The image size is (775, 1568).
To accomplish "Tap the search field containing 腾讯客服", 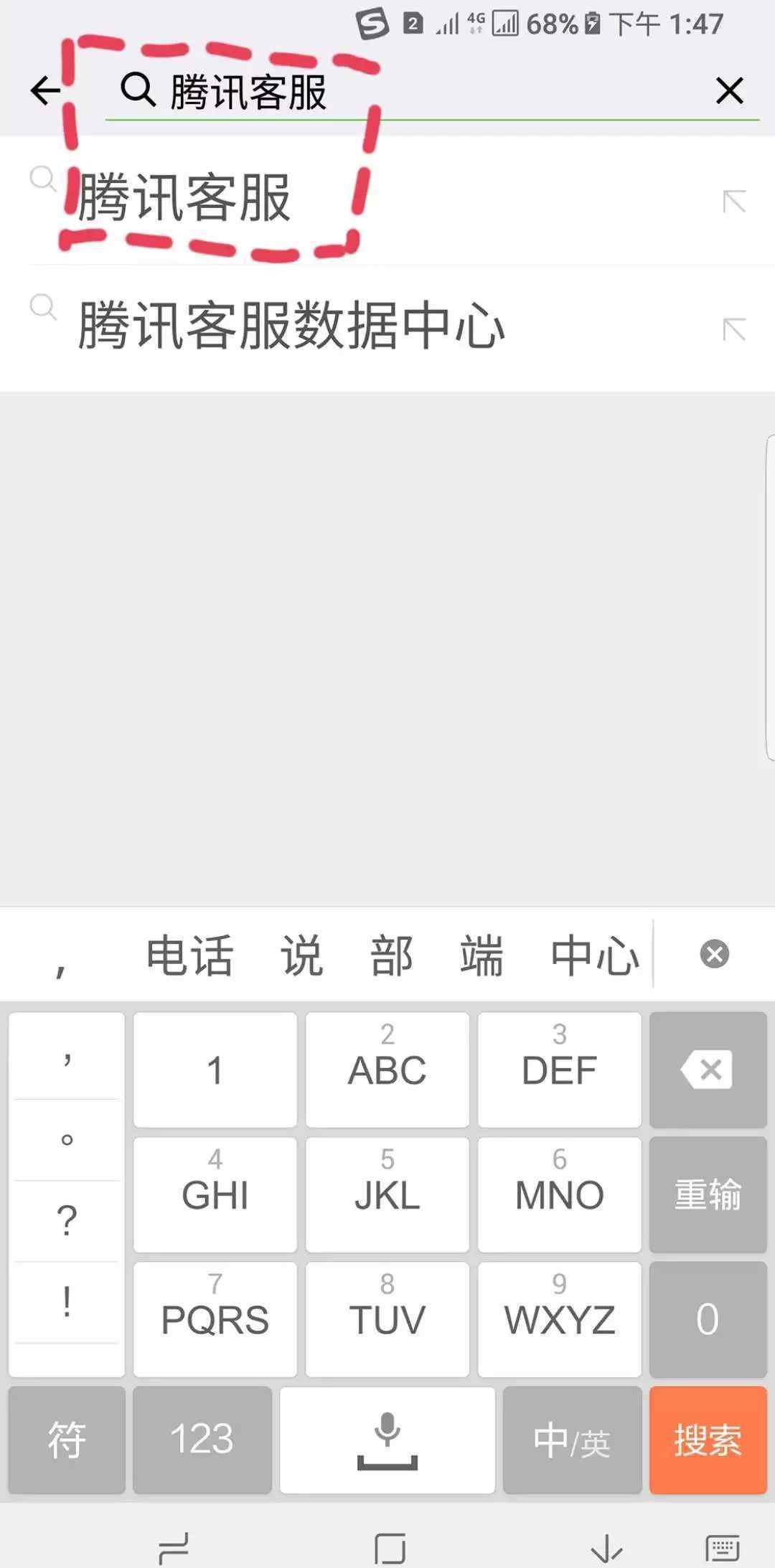I will point(402,92).
